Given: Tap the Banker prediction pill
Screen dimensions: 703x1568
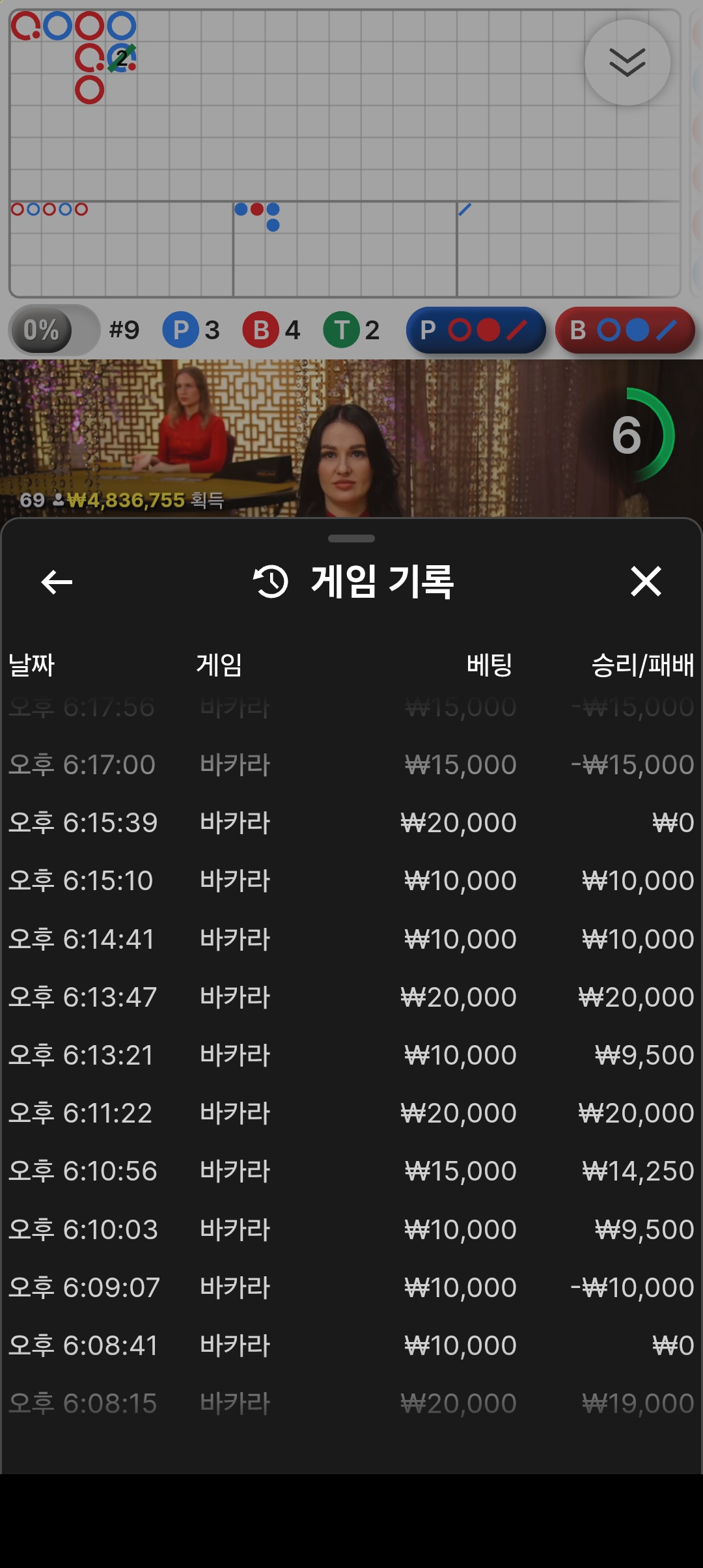Looking at the screenshot, I should pos(625,330).
